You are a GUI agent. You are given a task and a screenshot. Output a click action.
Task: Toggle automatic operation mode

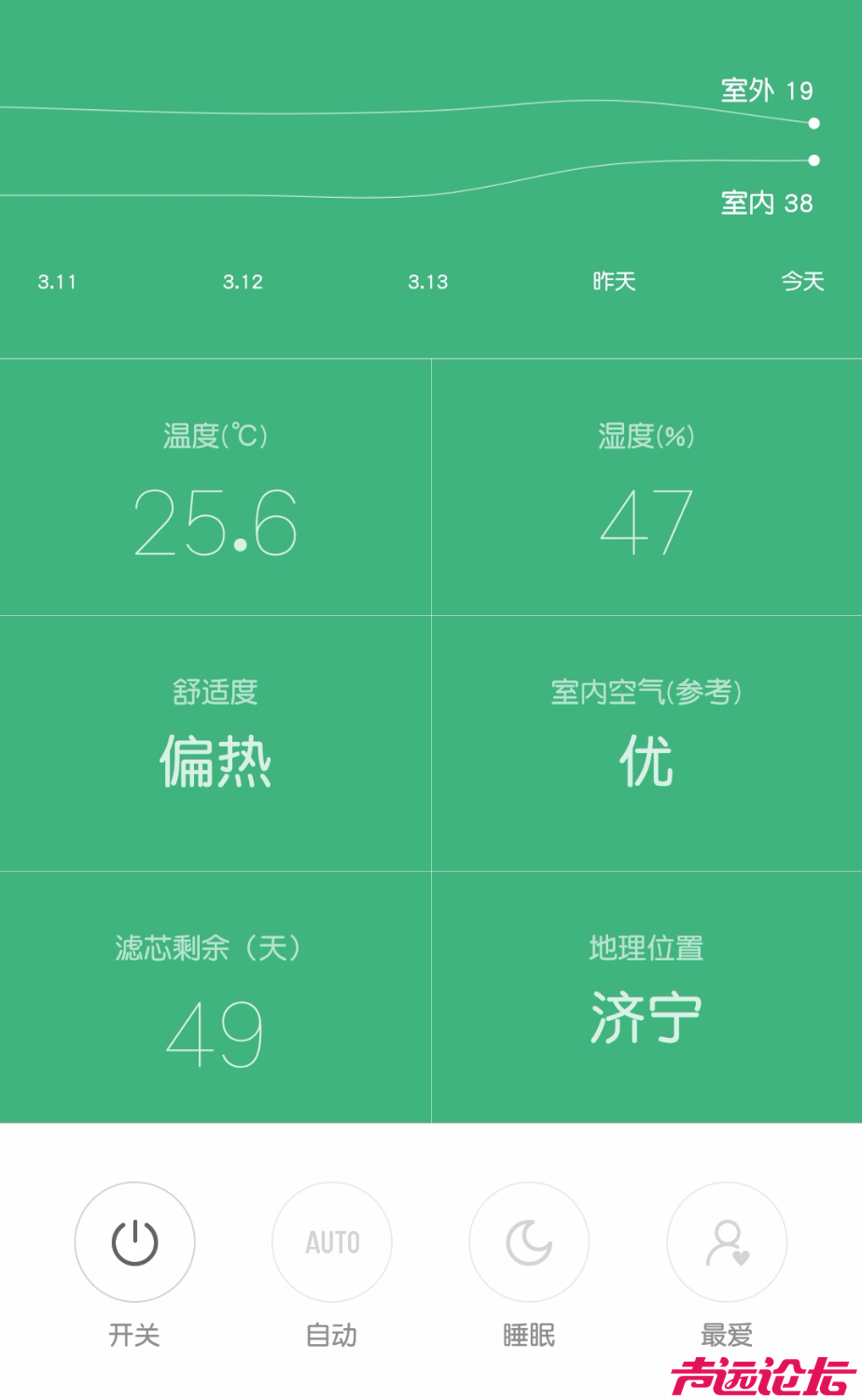332,1242
